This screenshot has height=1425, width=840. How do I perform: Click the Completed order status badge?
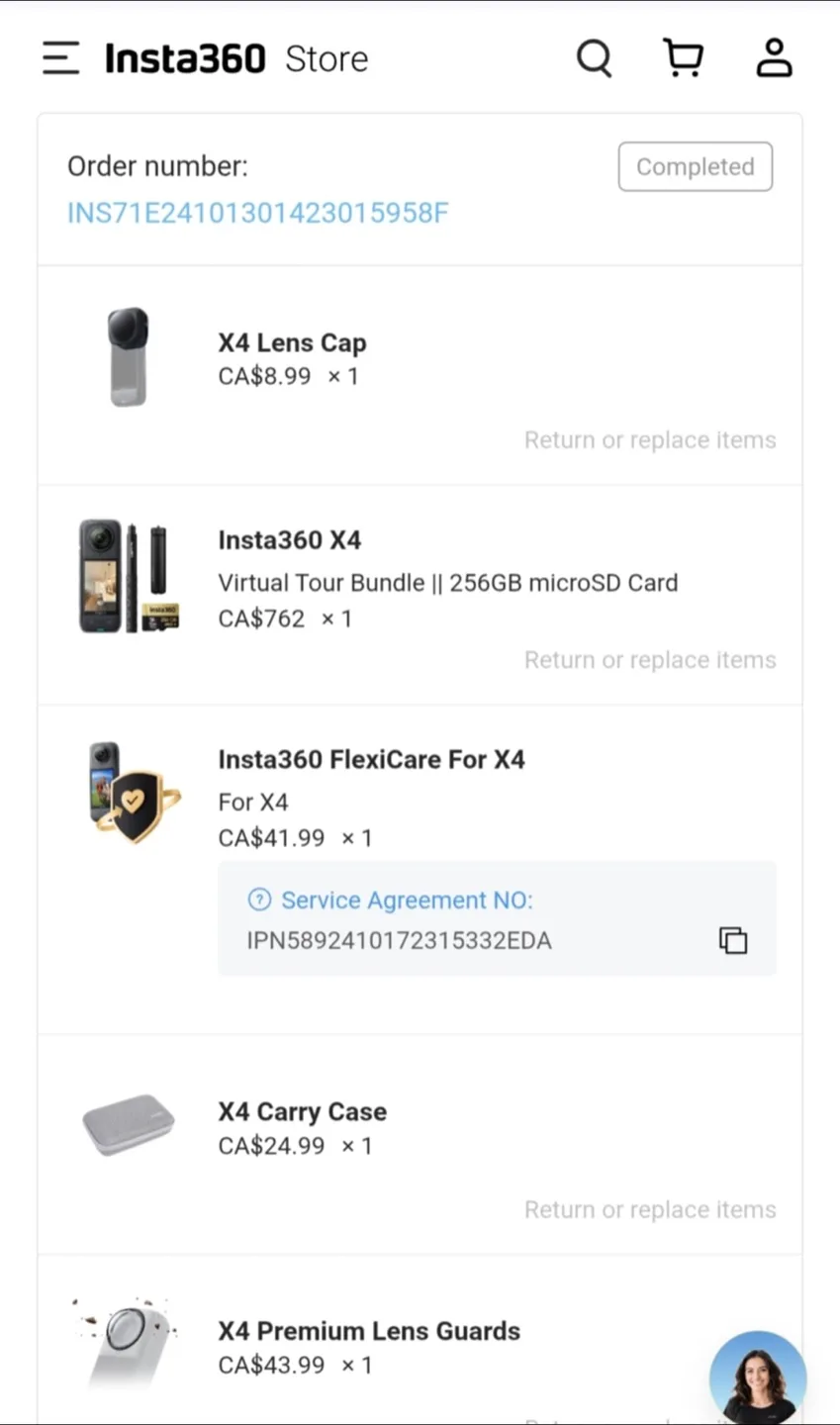[x=695, y=166]
